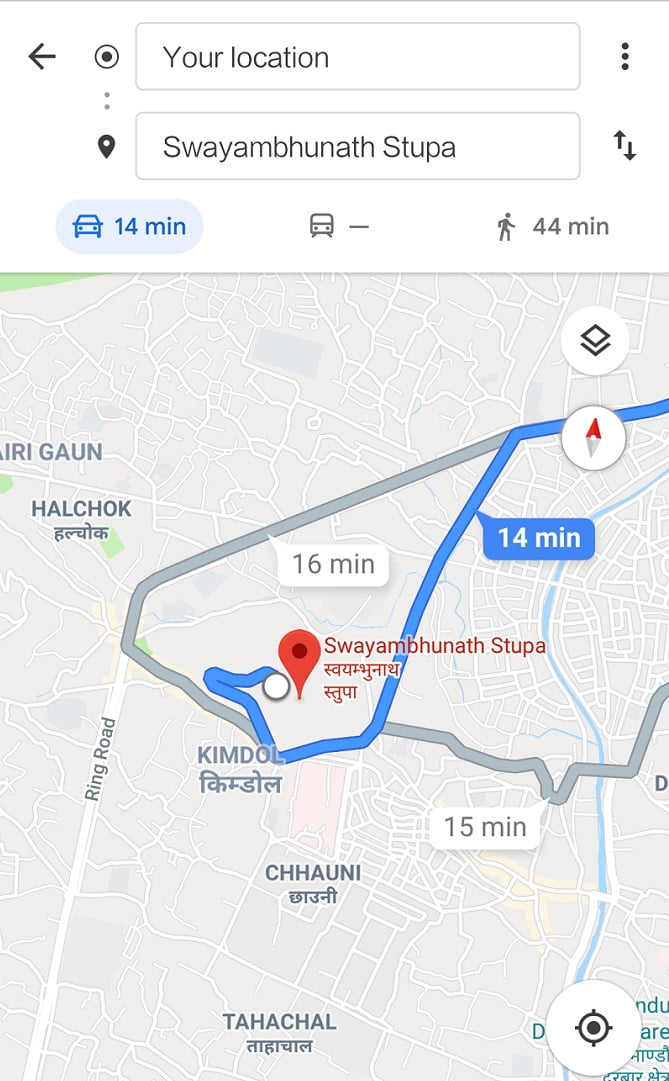The width and height of the screenshot is (669, 1081).
Task: Edit the Swayambhunath Stupa destination field
Action: (x=357, y=147)
